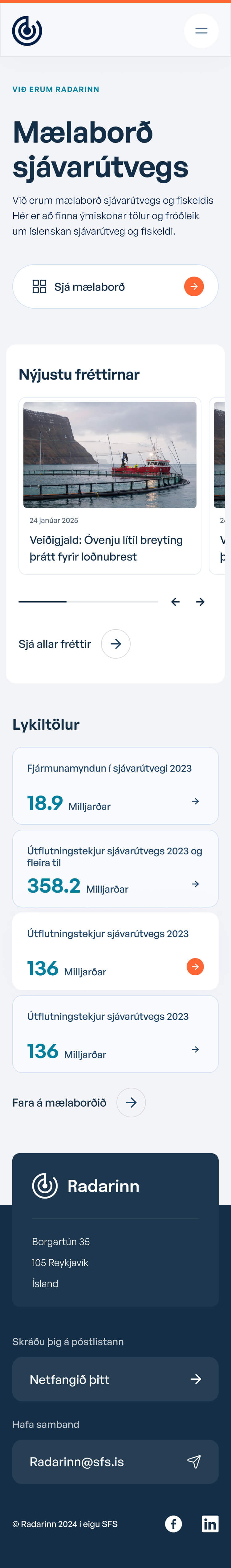Email Radarinn@sfs.is contact button
Viewport: 231px width, 1568px height.
pyautogui.click(x=115, y=1462)
